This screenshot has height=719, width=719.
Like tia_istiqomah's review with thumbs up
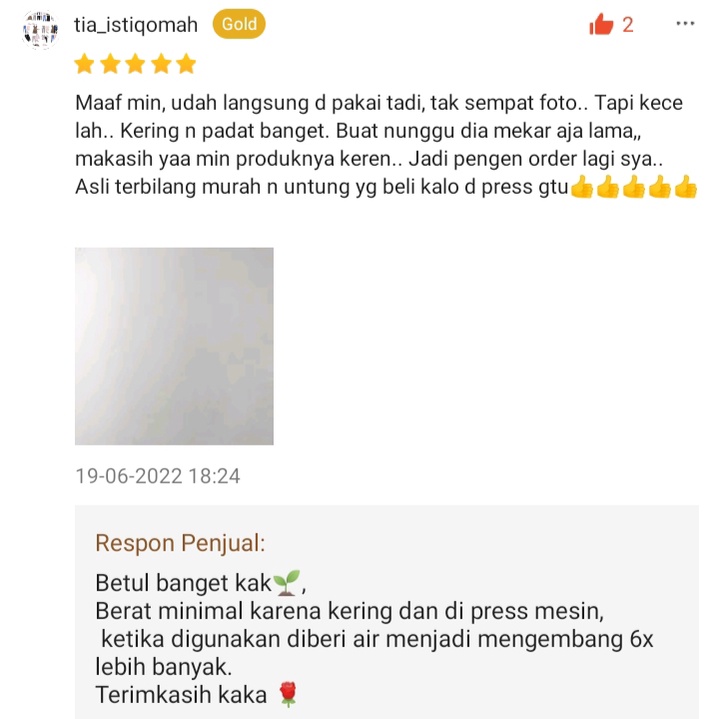602,25
